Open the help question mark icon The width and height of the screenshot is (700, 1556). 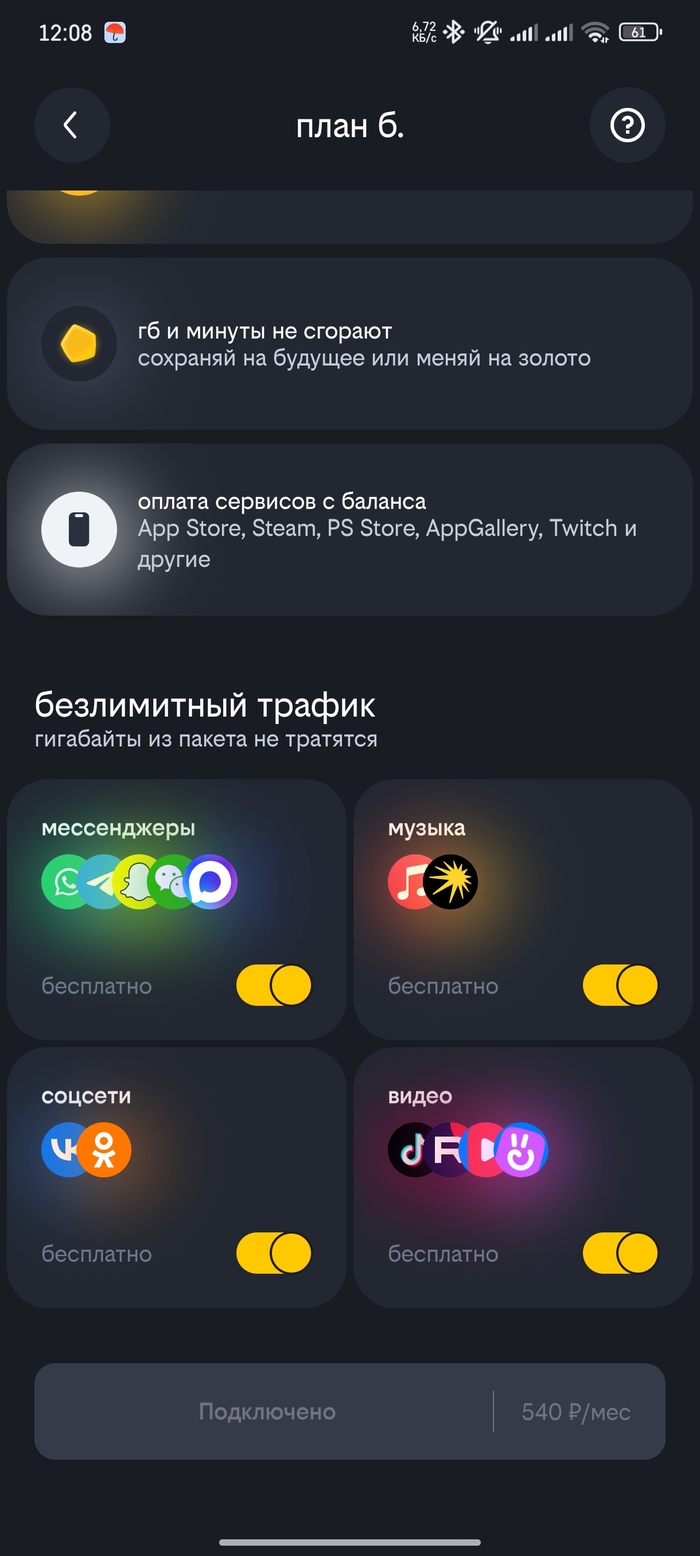point(627,125)
